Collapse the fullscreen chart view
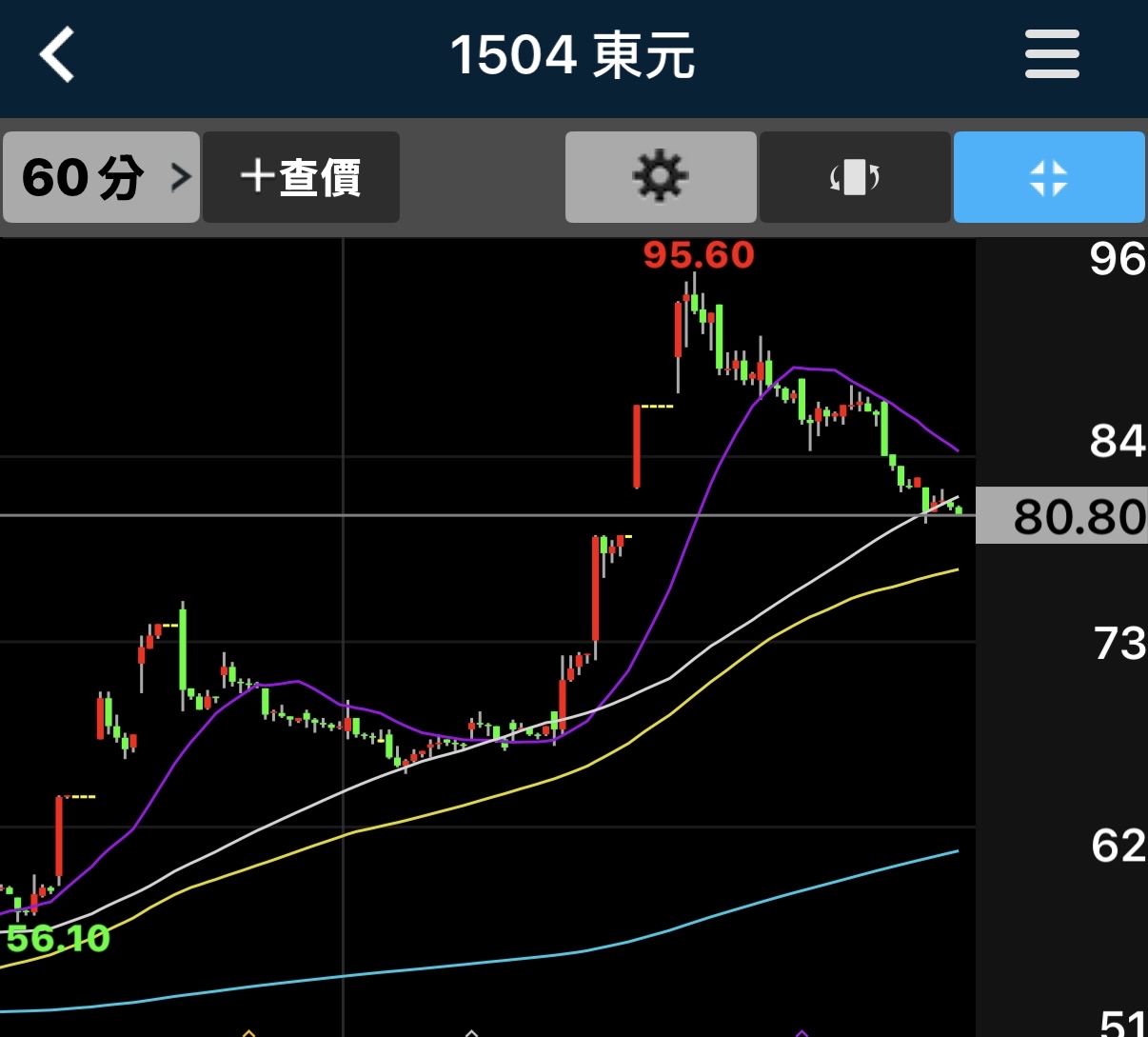1148x1037 pixels. 1049,177
